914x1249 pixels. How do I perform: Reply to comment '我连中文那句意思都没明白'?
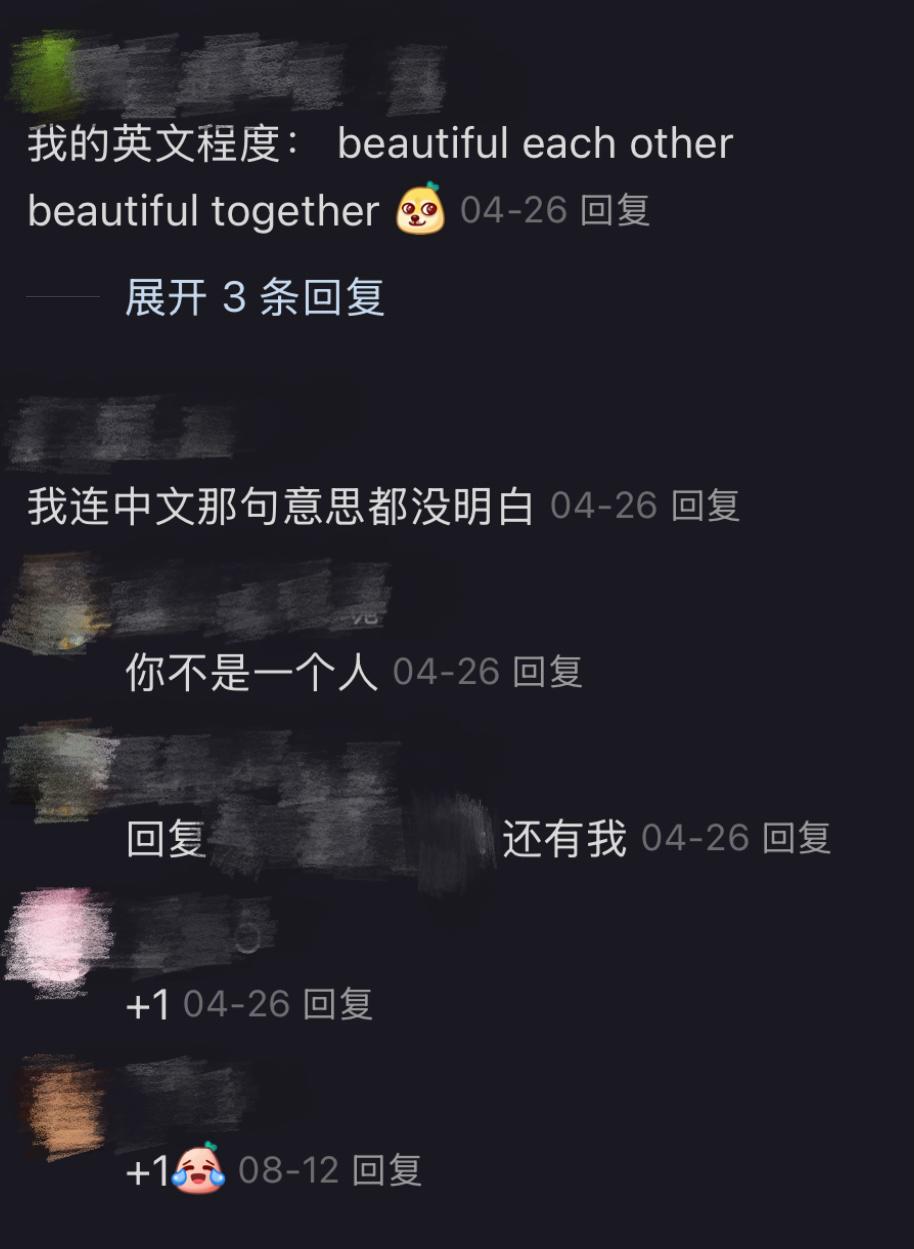[705, 506]
